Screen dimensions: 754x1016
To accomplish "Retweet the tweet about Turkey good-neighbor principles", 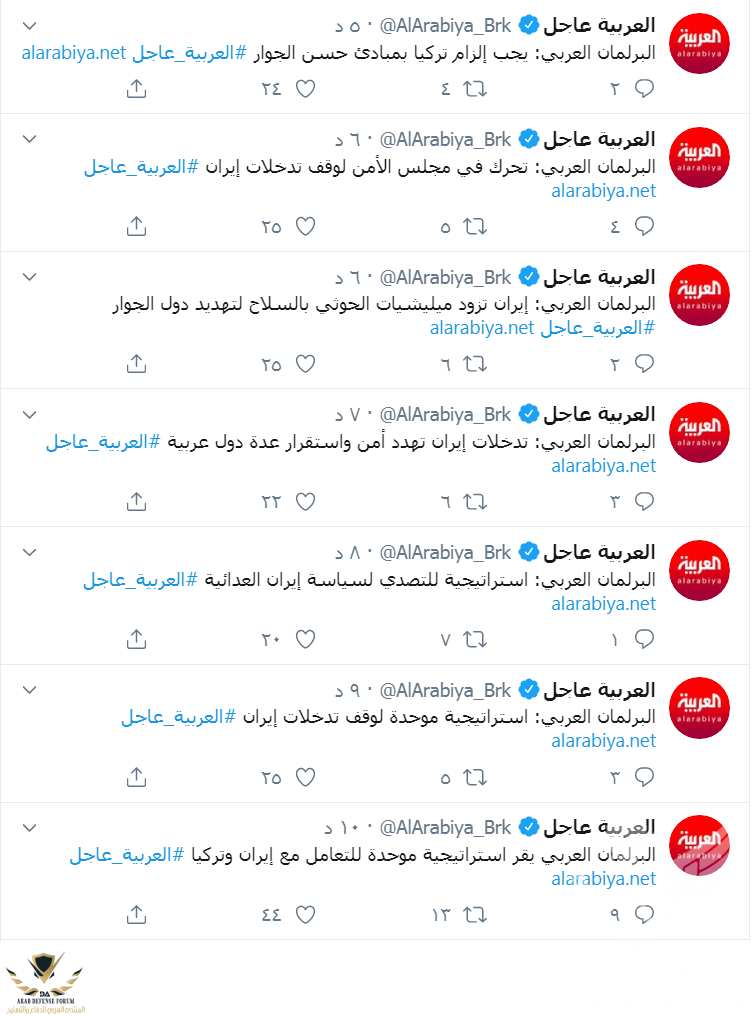I will click(x=475, y=88).
